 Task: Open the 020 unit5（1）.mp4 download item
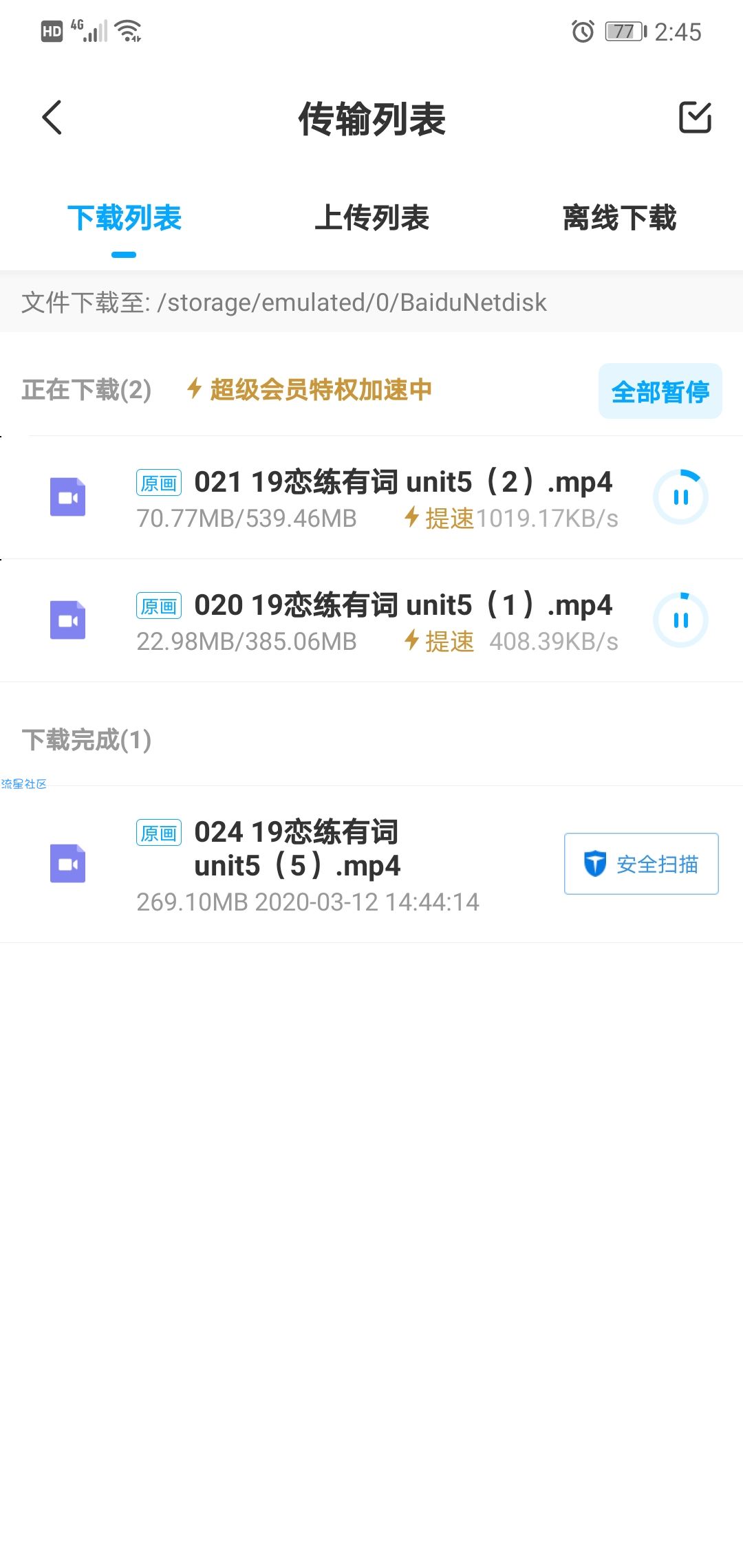323,620
